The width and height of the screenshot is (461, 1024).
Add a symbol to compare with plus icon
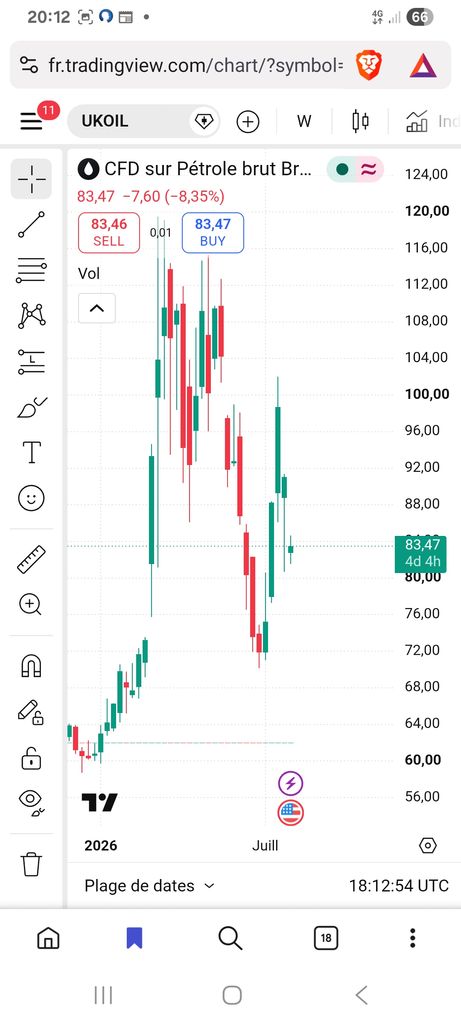[248, 121]
